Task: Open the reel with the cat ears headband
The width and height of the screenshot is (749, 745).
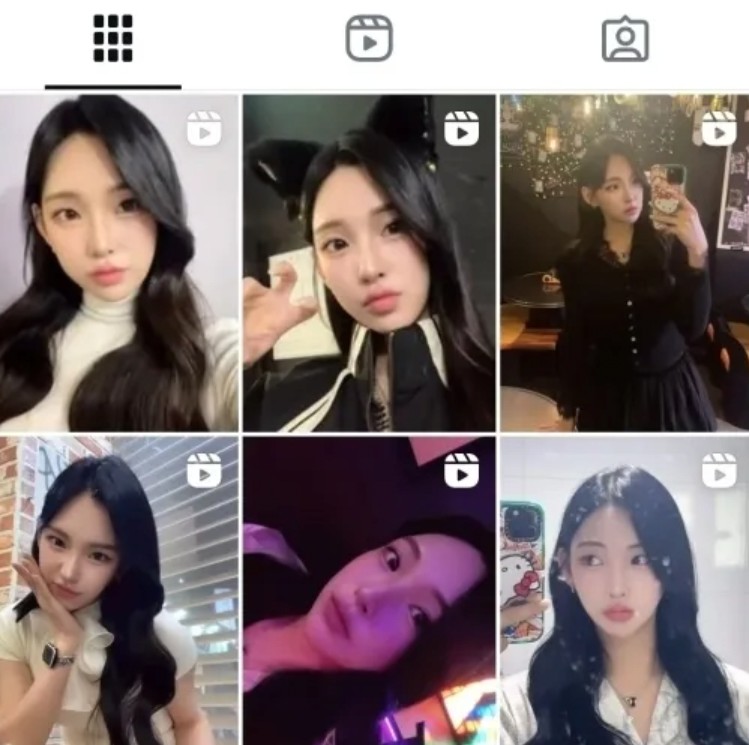Action: tap(369, 263)
